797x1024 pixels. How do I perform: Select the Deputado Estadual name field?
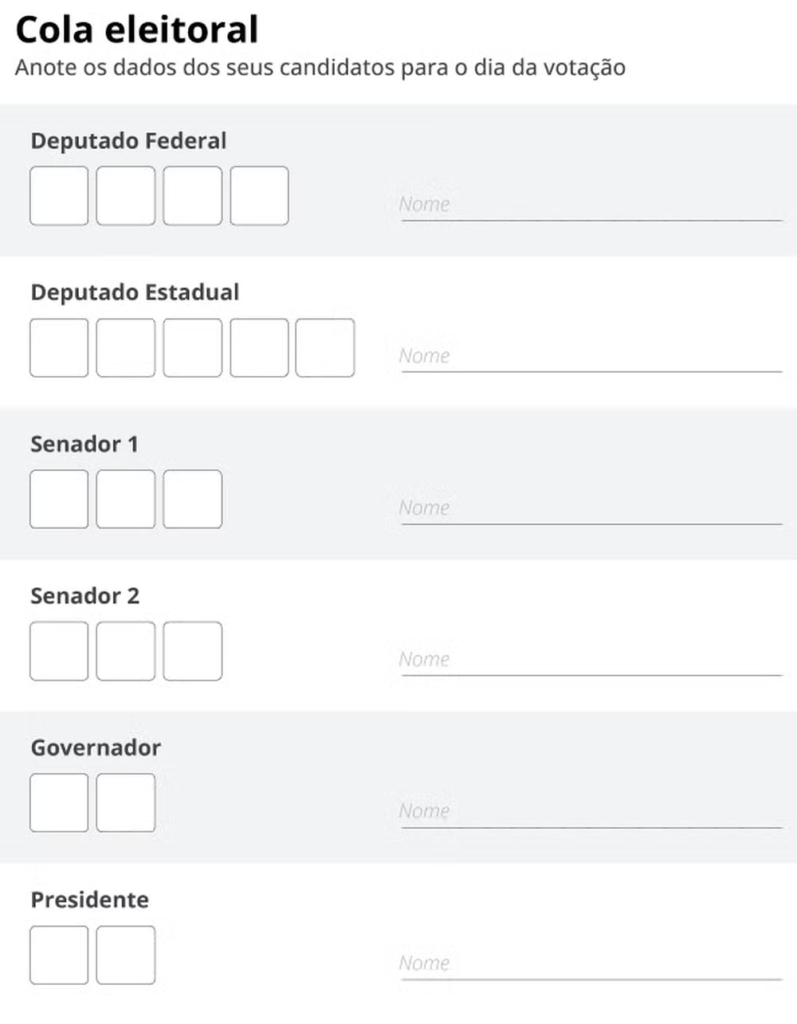[591, 357]
